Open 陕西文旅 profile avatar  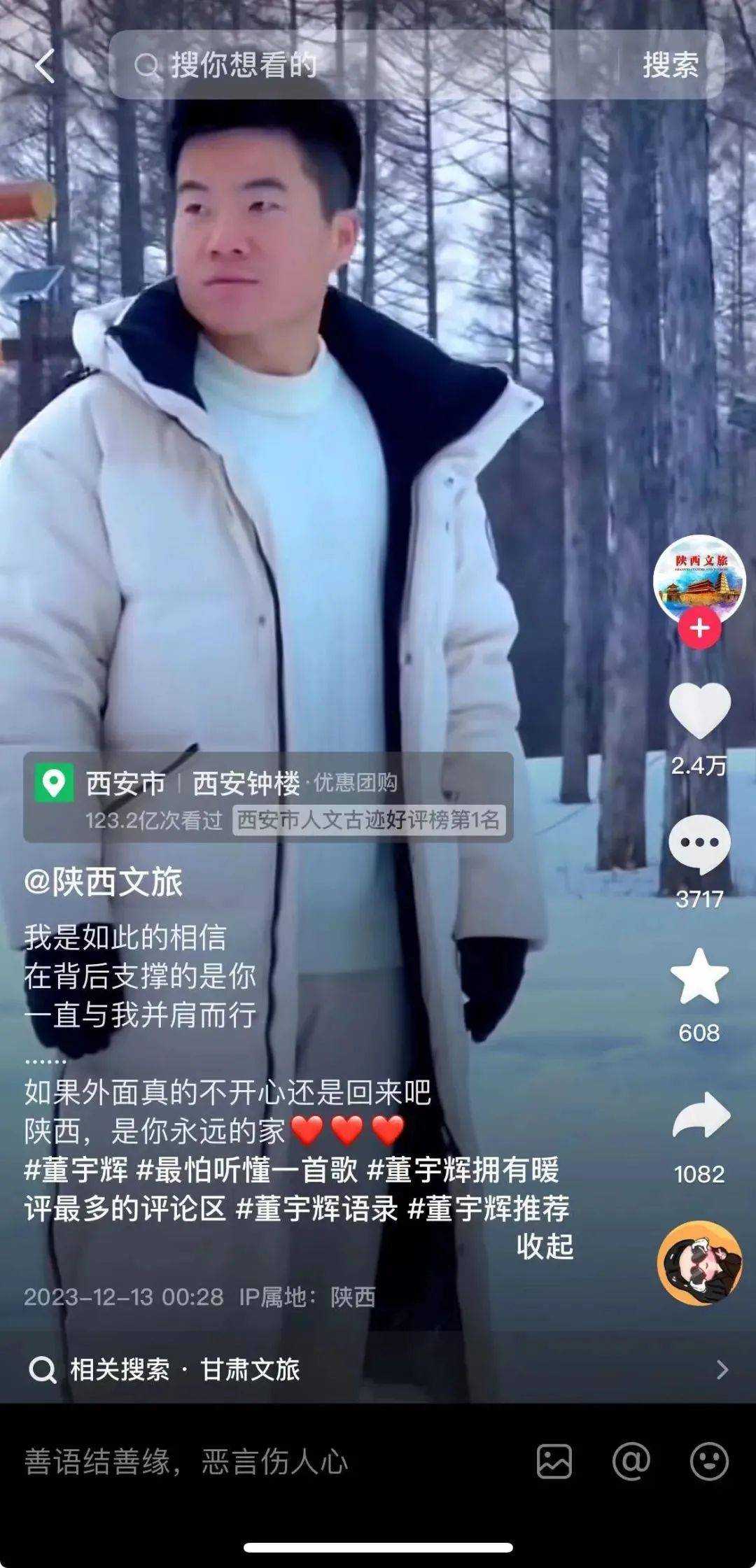click(699, 579)
